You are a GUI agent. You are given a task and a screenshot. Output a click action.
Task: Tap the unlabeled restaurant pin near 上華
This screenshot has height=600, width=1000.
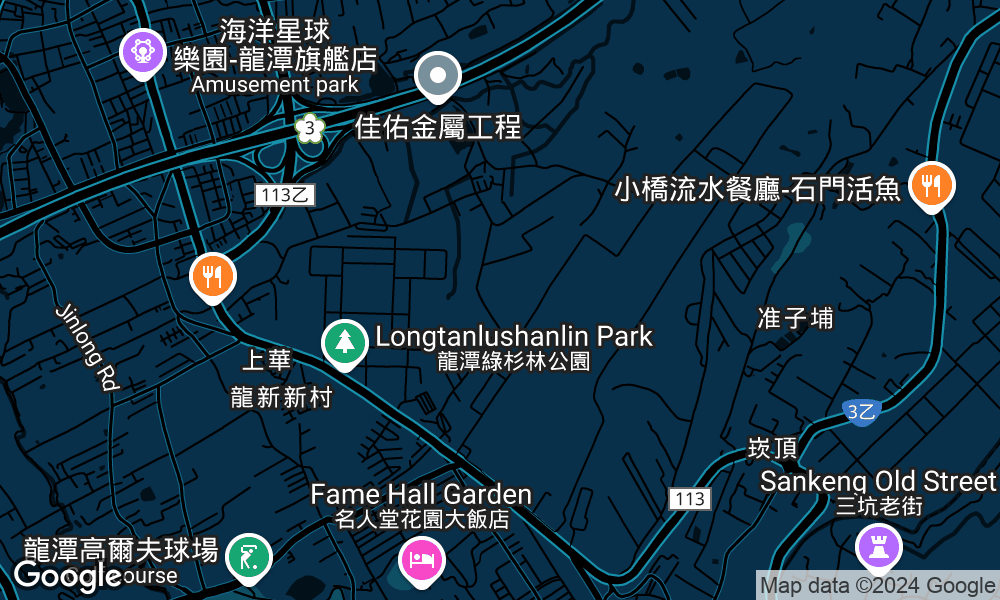212,276
